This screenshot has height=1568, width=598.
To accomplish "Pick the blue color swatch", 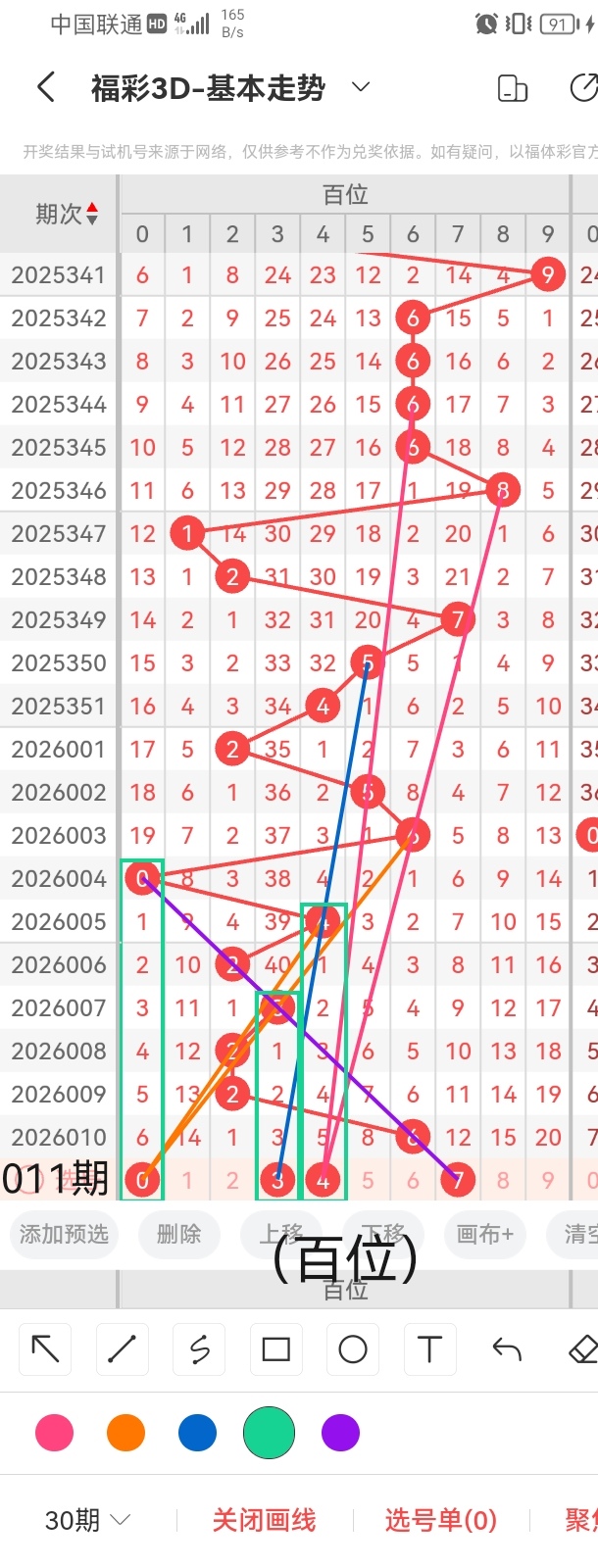I will coord(197,1433).
